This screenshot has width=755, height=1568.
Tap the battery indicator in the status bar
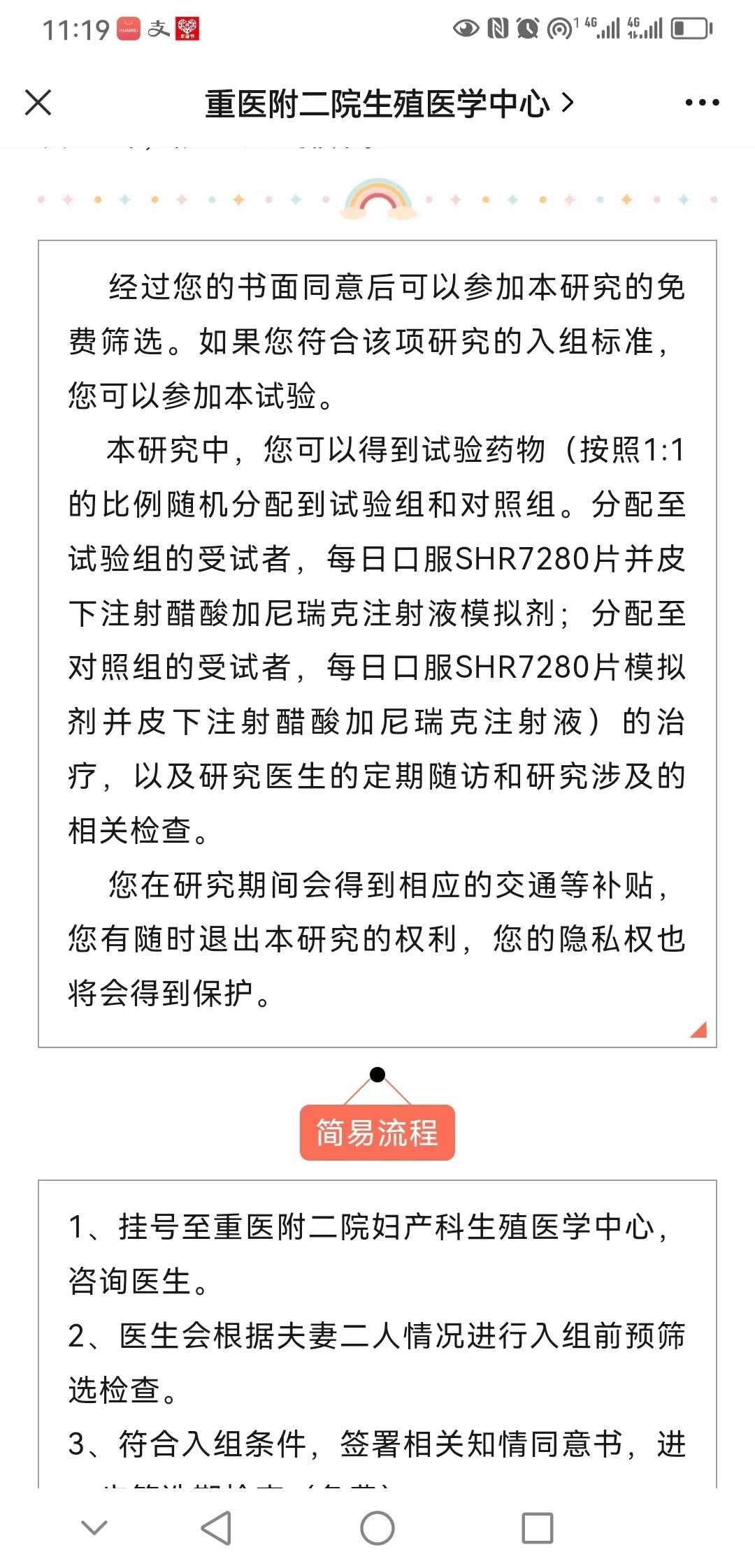coord(689,28)
